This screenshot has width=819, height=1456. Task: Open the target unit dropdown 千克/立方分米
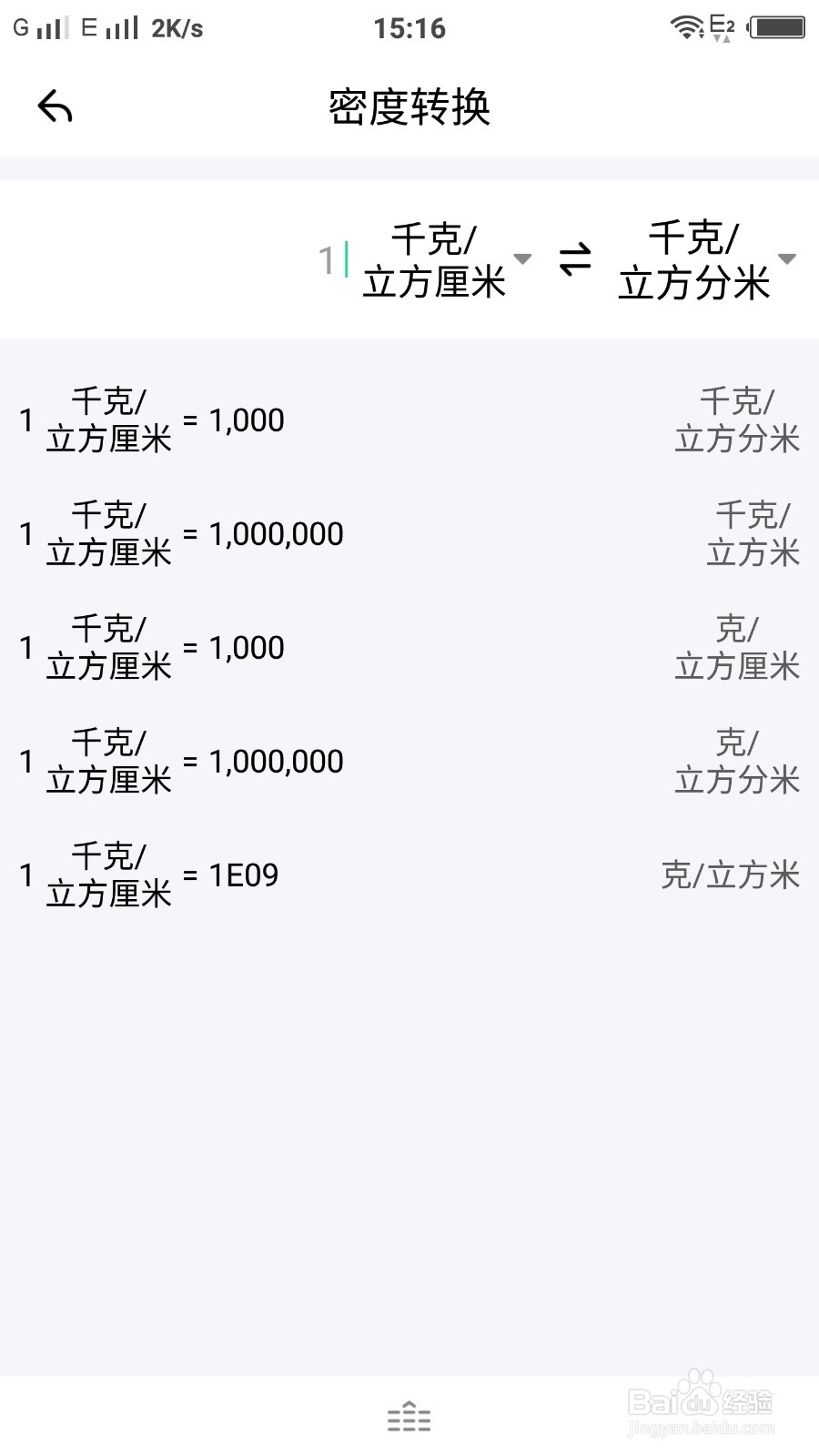tap(706, 260)
